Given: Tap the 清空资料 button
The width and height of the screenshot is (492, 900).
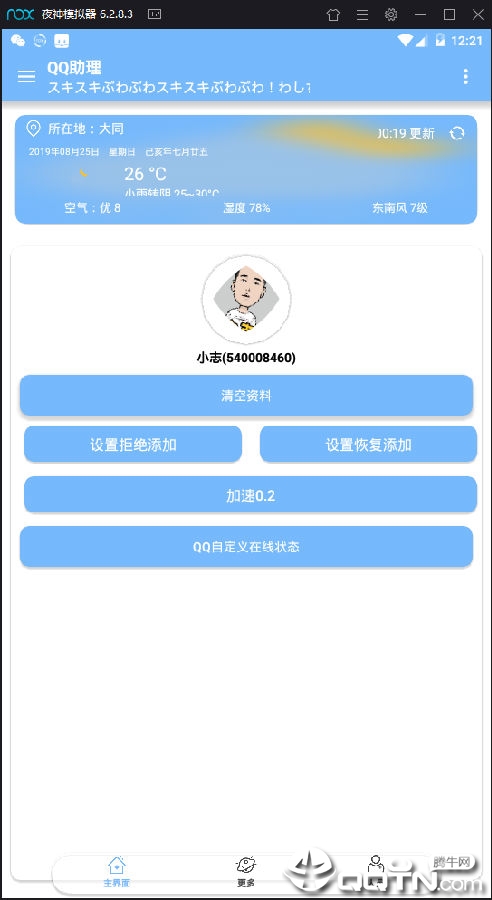Looking at the screenshot, I should point(246,395).
